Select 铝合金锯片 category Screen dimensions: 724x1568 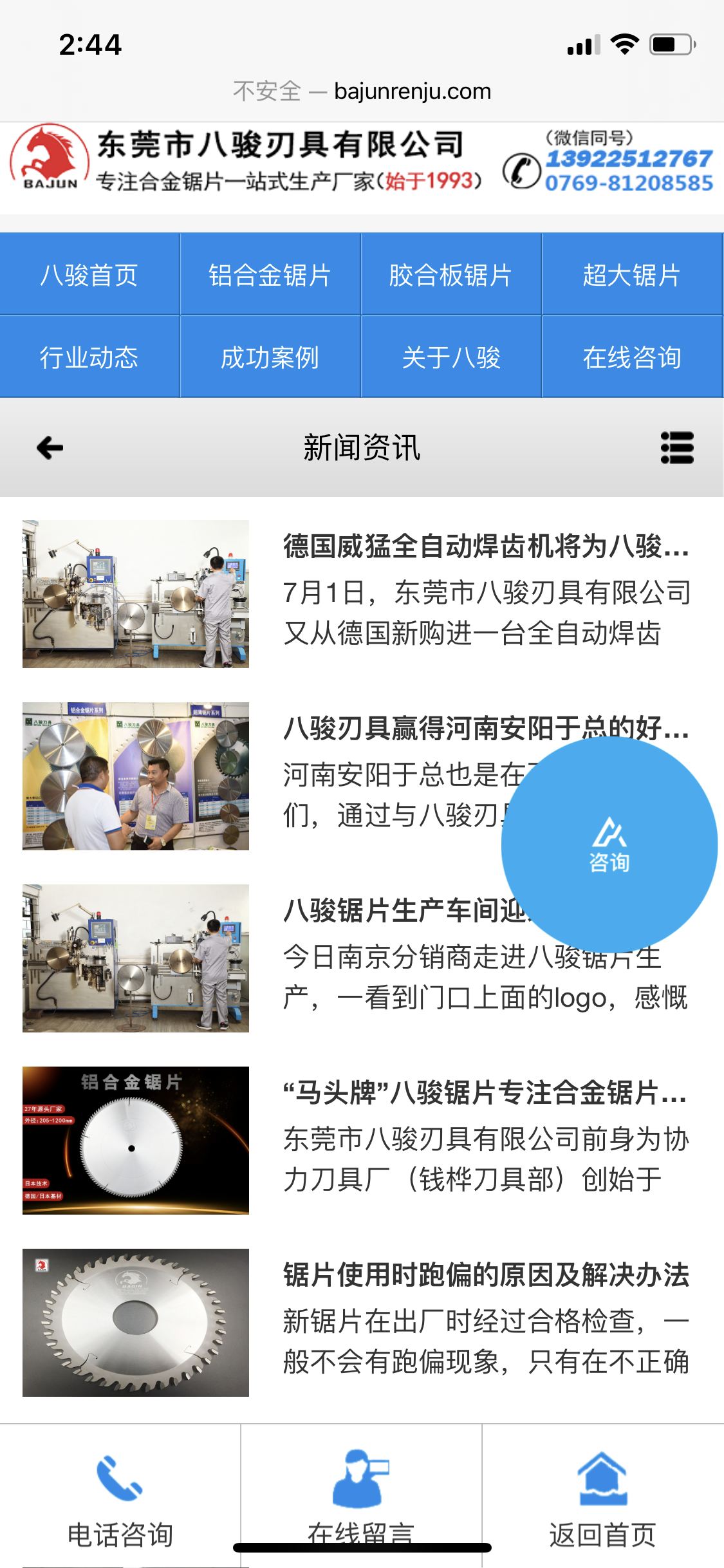(270, 275)
